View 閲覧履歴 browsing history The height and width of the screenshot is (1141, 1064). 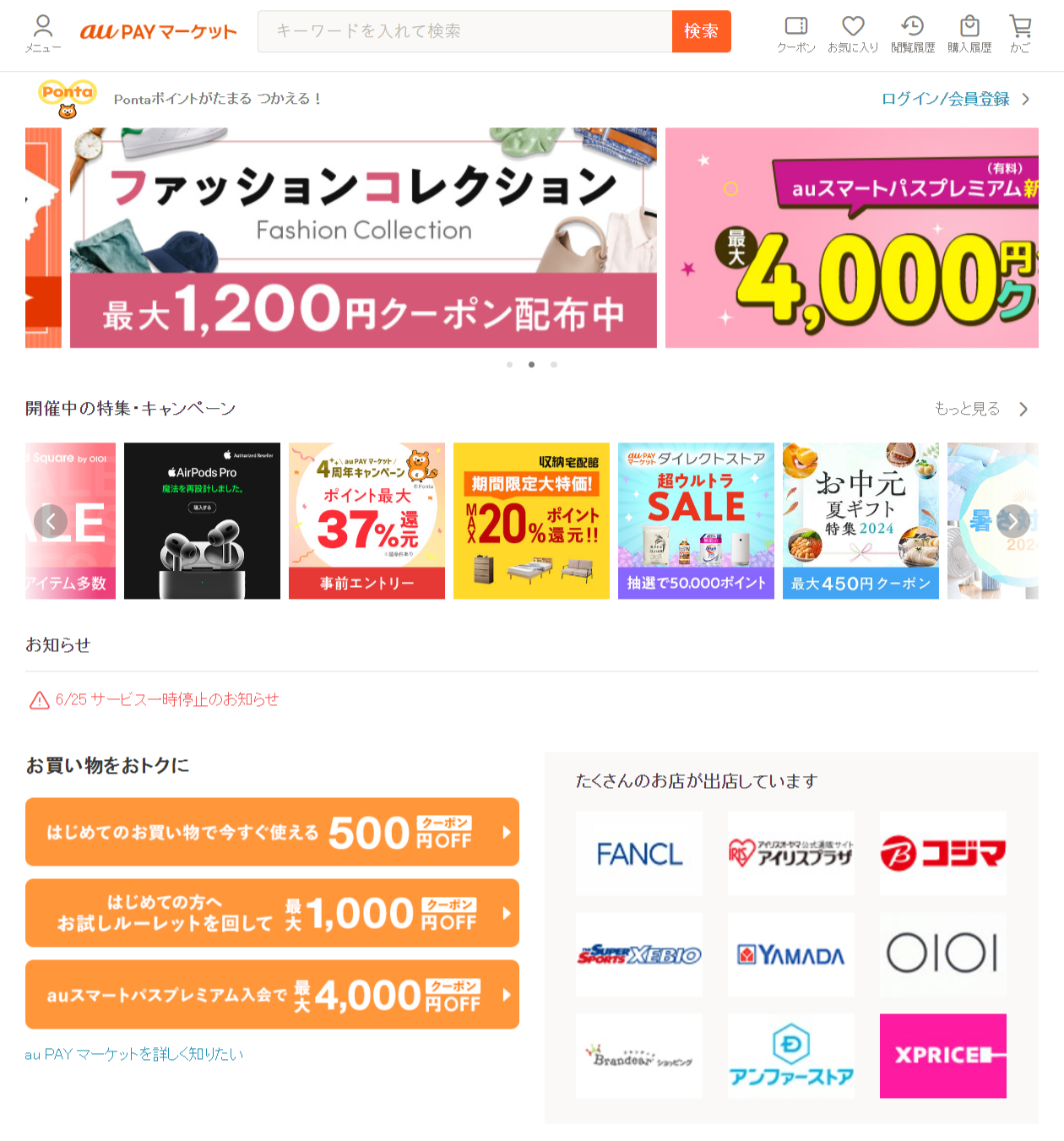(912, 34)
